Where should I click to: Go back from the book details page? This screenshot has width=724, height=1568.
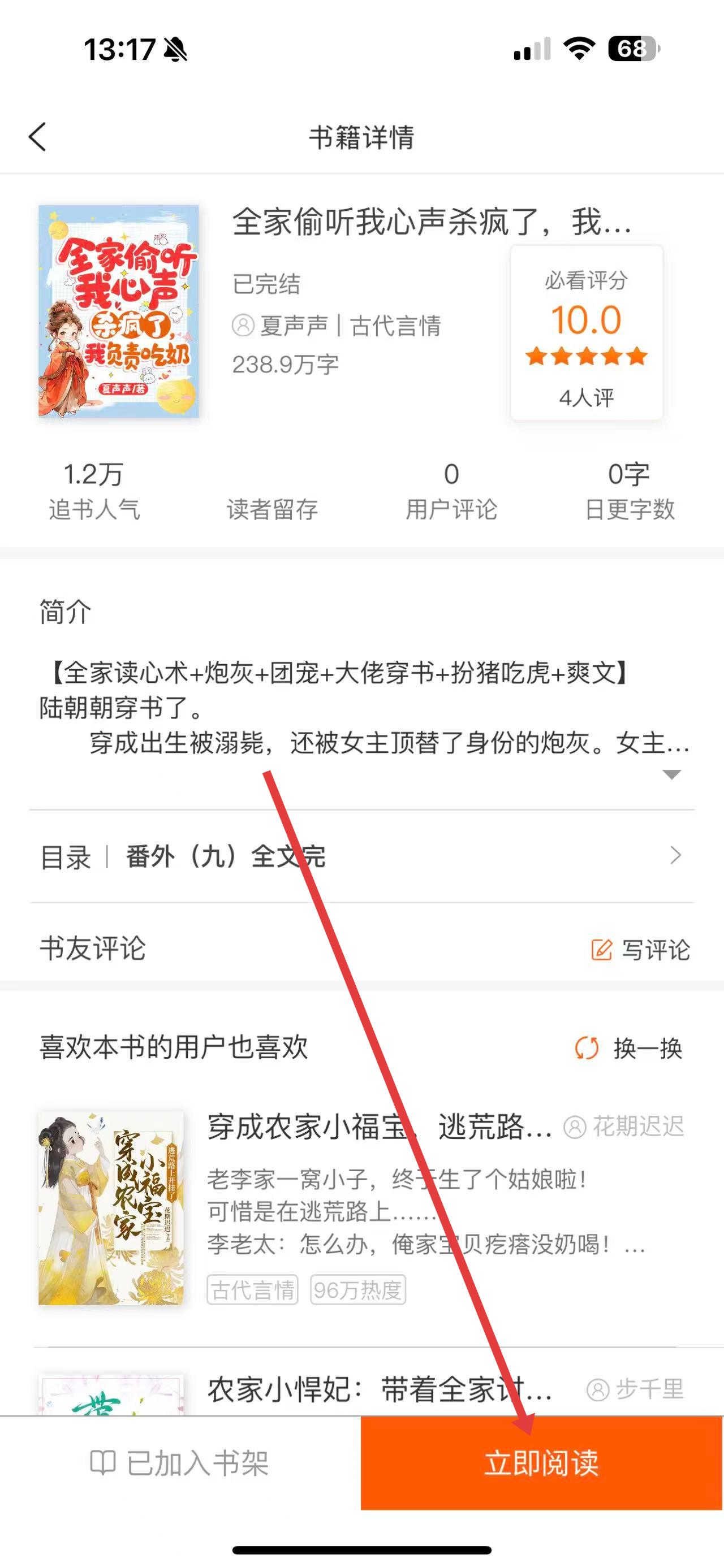[x=38, y=137]
